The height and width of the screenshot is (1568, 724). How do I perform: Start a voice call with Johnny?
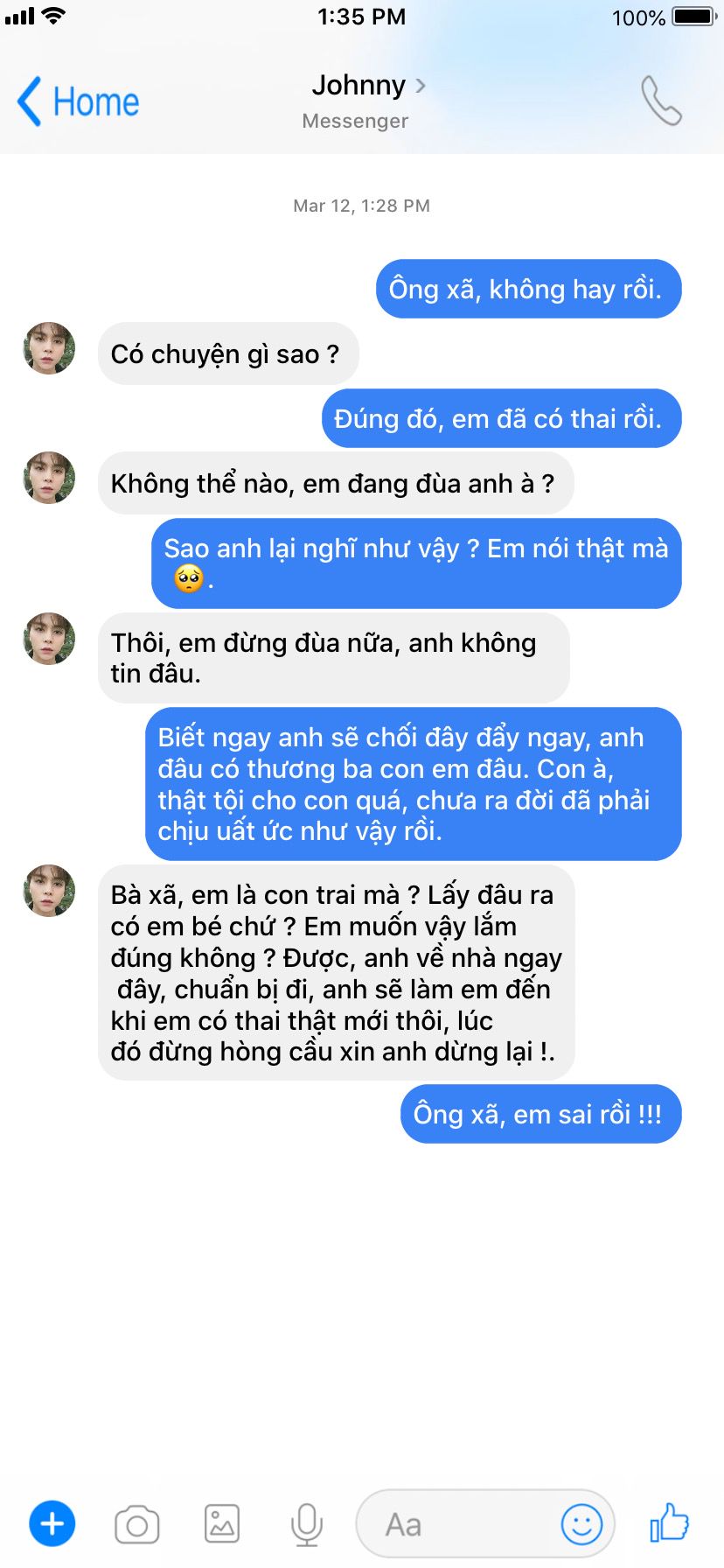(661, 101)
